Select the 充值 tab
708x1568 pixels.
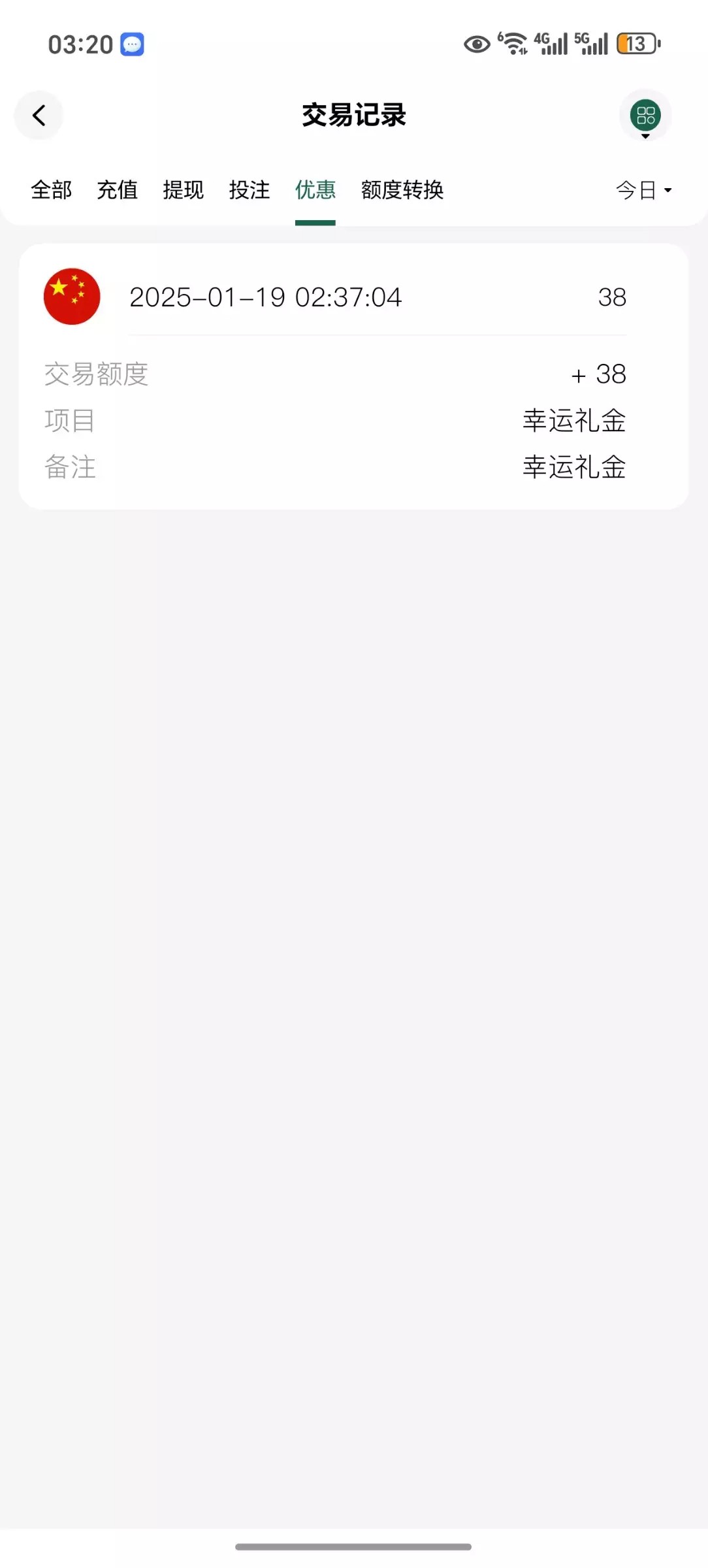pyautogui.click(x=118, y=190)
